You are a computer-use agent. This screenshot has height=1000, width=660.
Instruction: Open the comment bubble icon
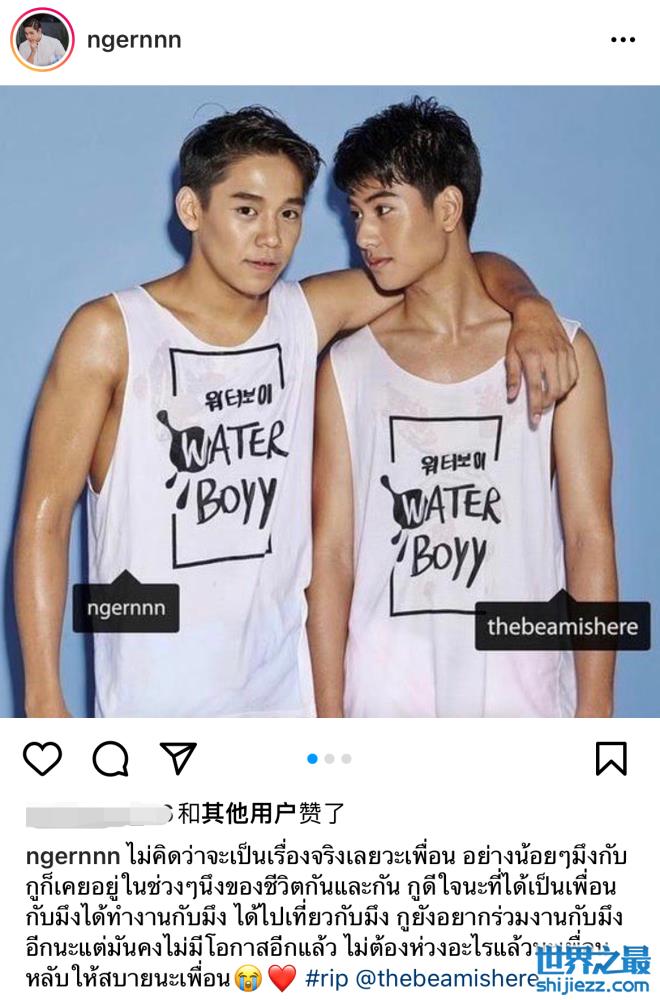pyautogui.click(x=110, y=759)
